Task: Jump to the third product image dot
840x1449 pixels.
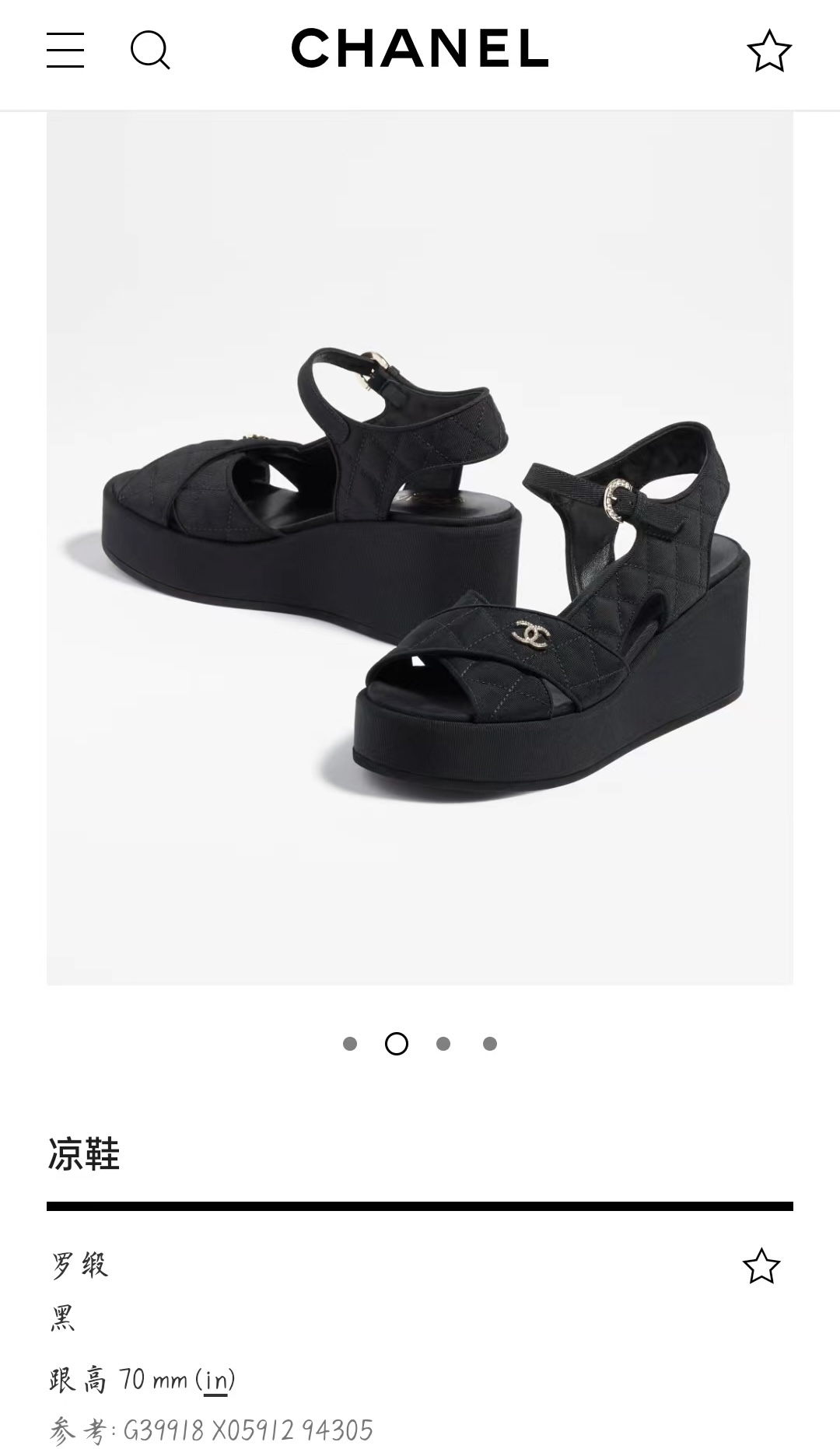Action: [x=443, y=1044]
